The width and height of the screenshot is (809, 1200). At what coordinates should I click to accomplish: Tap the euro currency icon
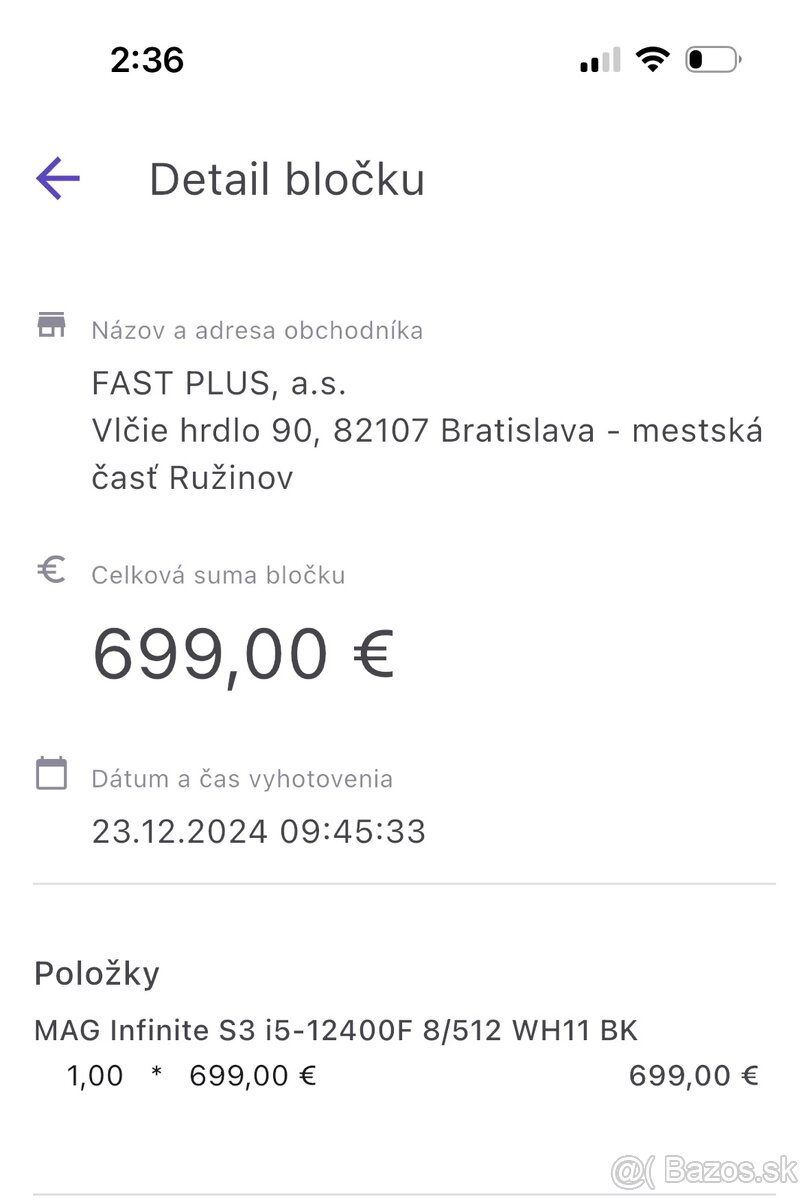point(50,568)
